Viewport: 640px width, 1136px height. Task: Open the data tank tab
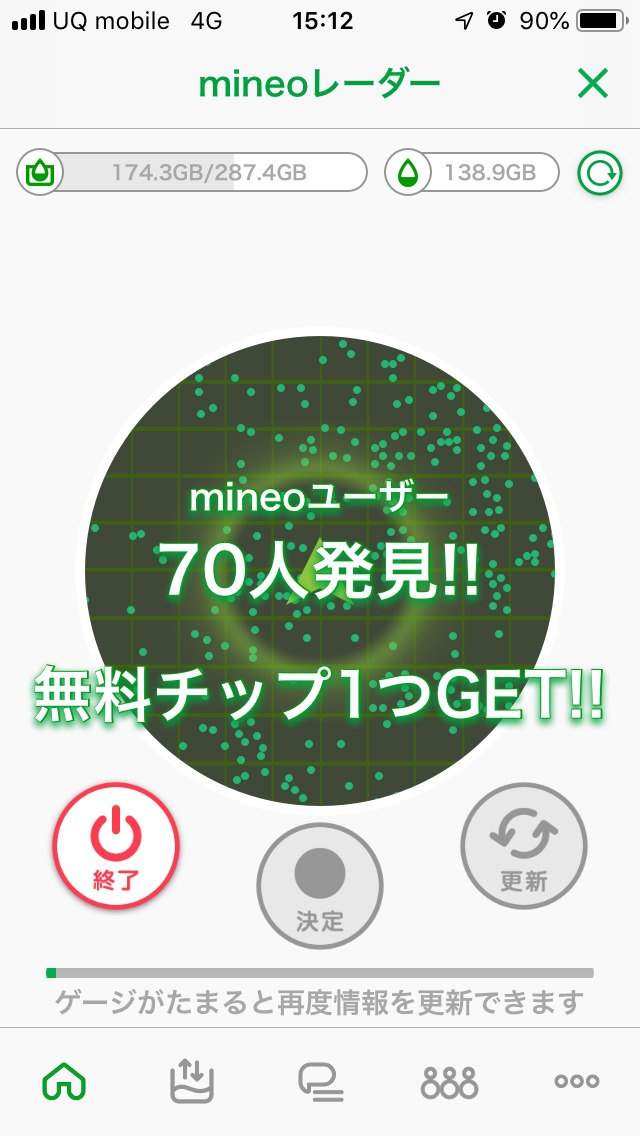point(192,1082)
